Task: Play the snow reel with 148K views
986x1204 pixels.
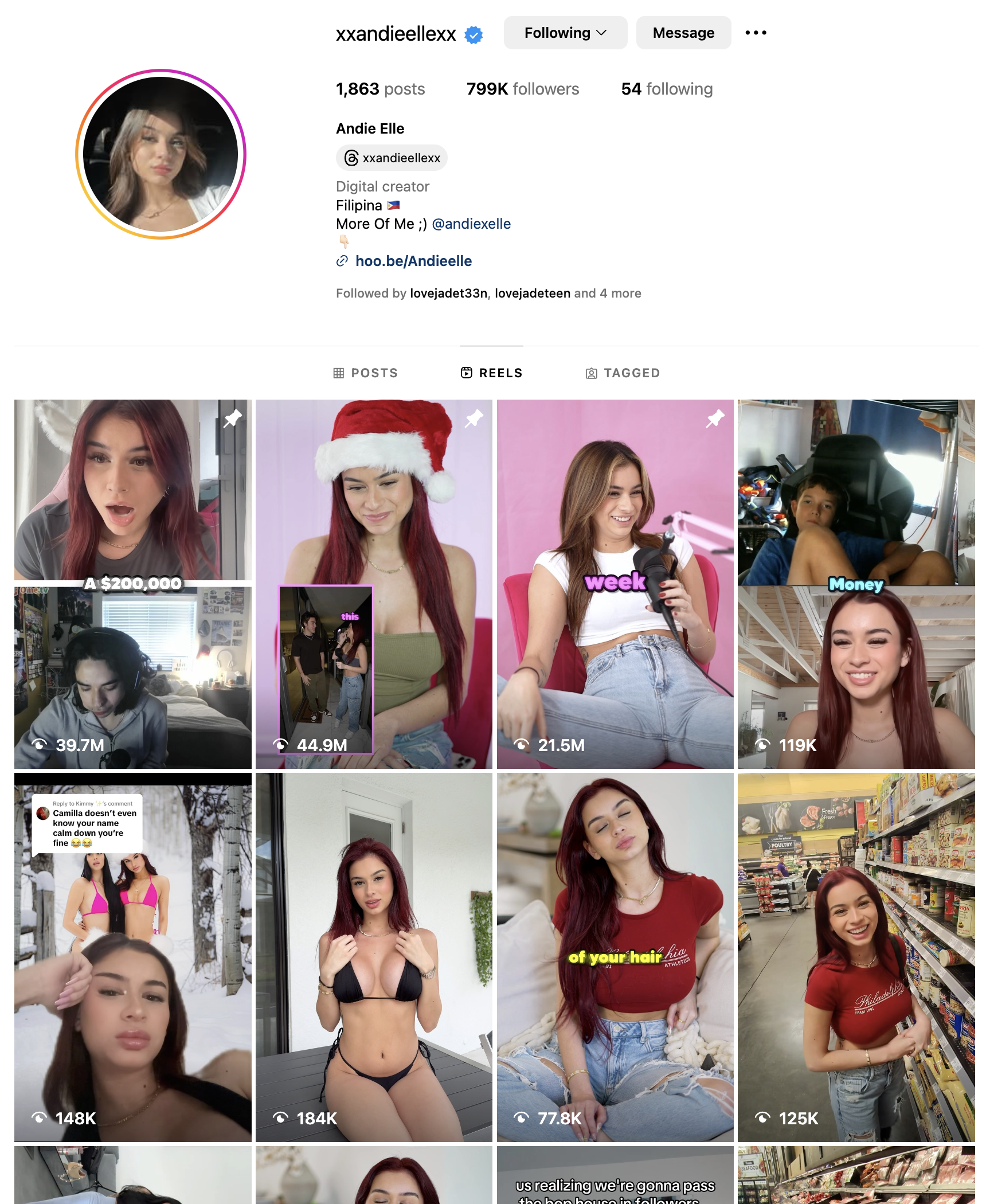Action: [x=133, y=957]
